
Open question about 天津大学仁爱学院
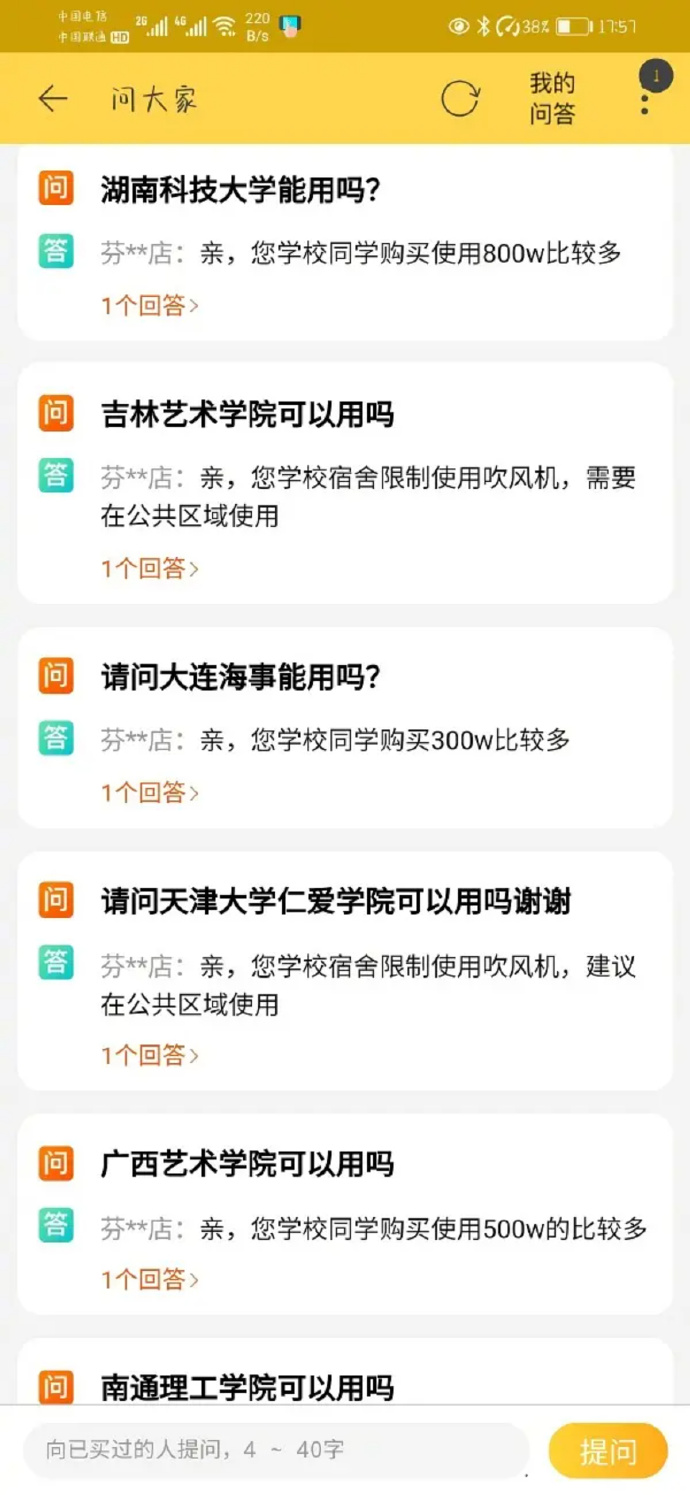point(335,901)
